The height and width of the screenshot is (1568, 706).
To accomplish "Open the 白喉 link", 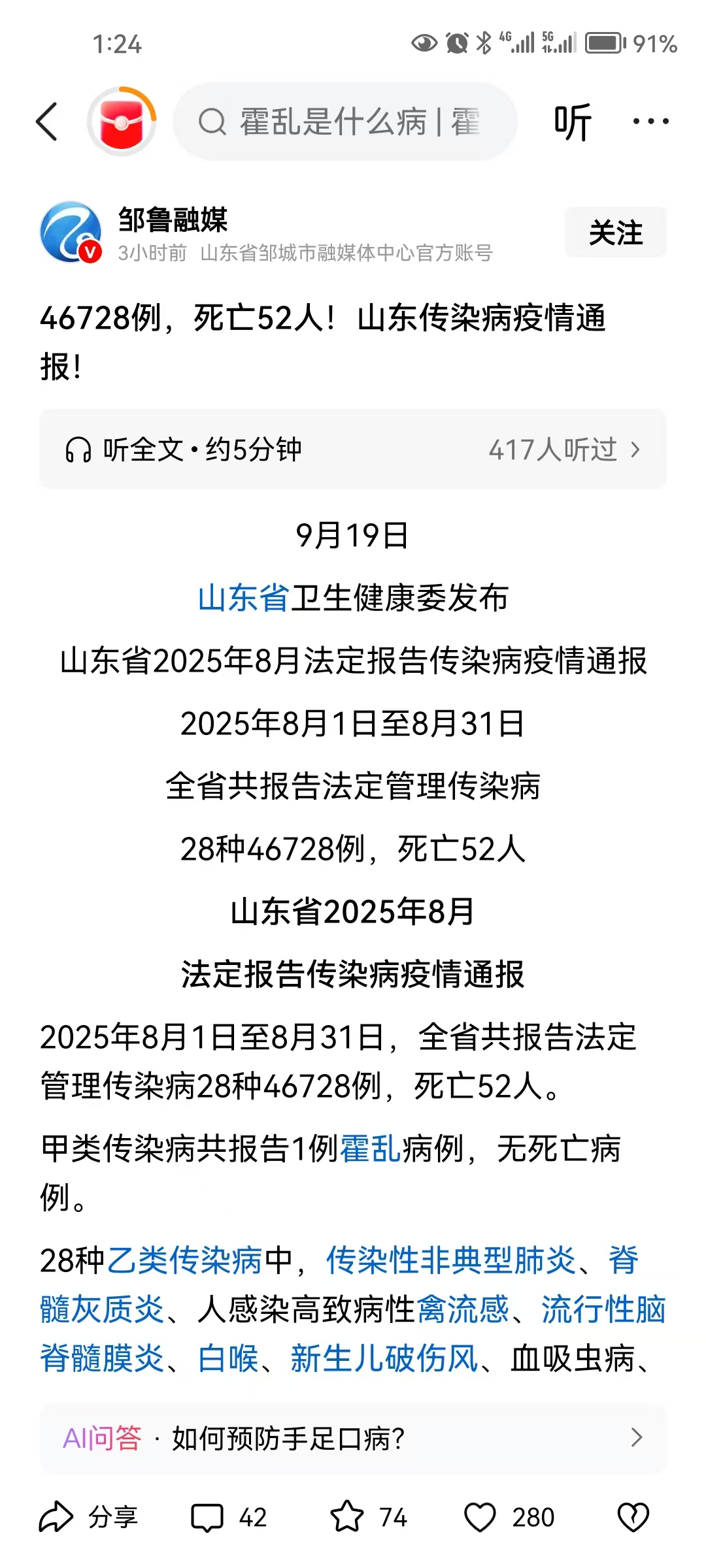I will click(x=229, y=1359).
